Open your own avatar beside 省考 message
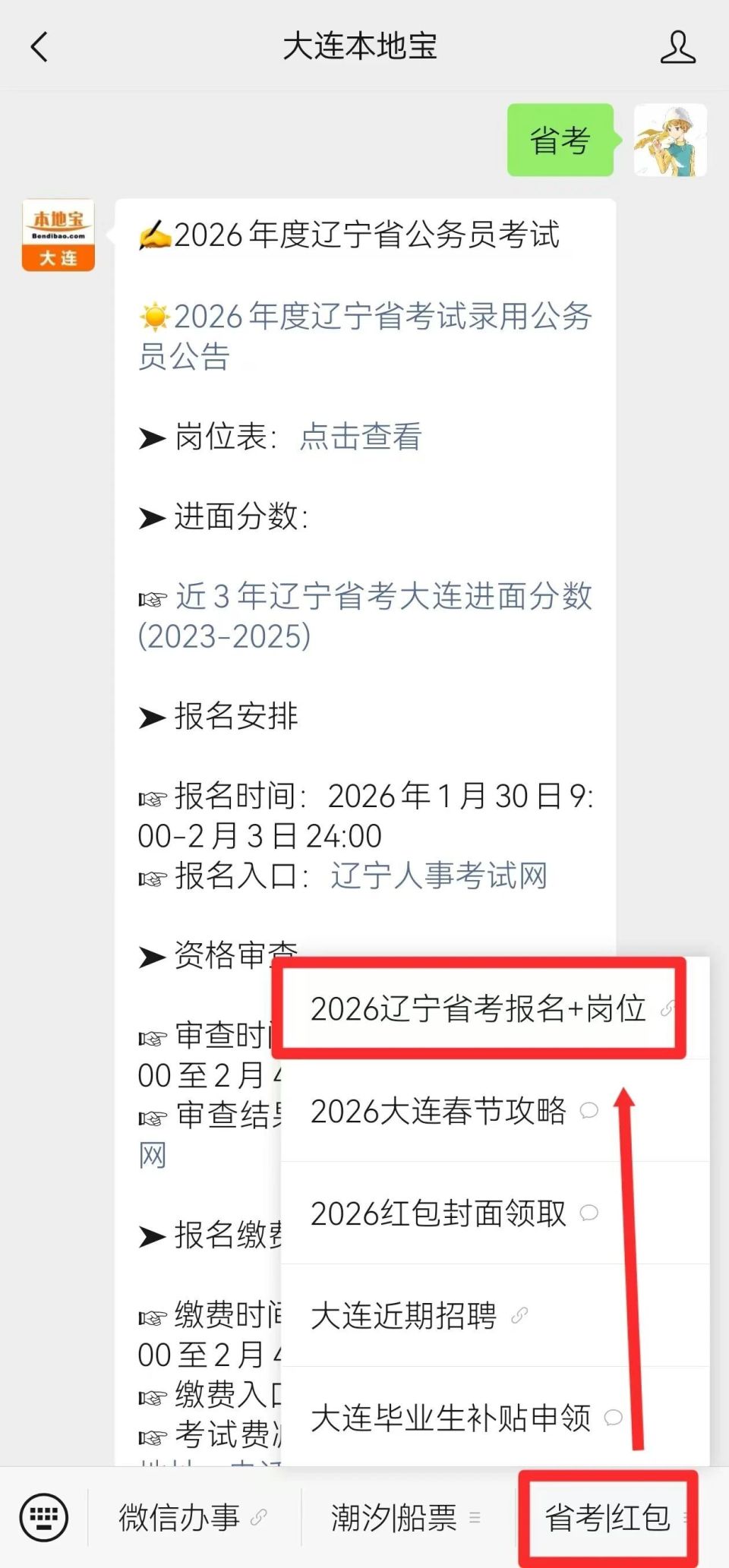This screenshot has width=729, height=1568. [671, 140]
